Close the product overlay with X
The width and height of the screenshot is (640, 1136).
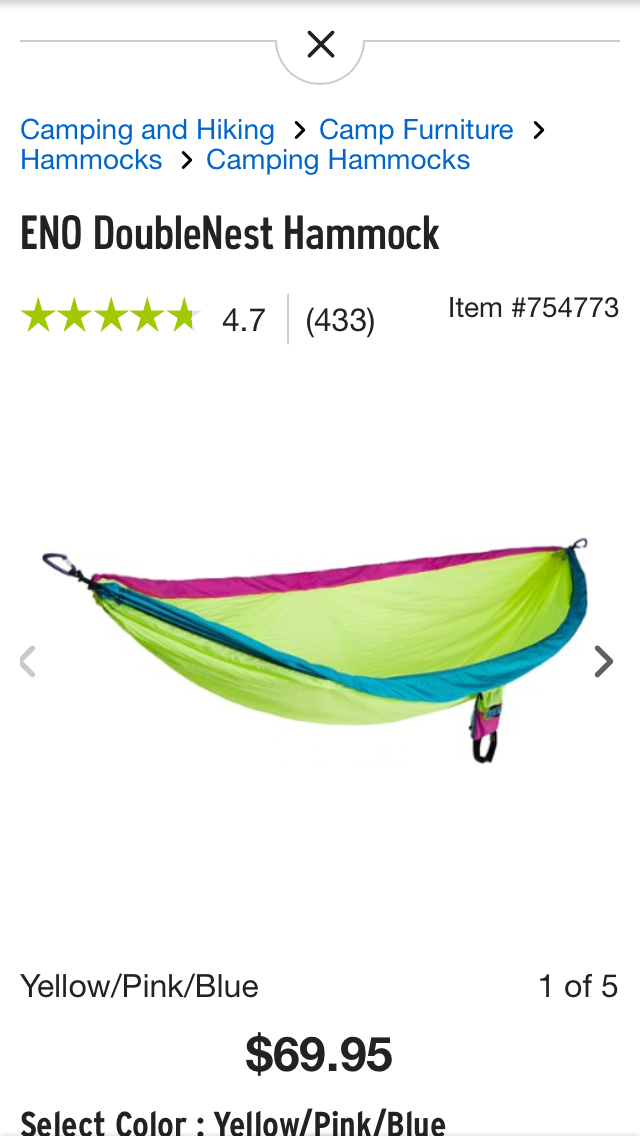click(x=320, y=44)
